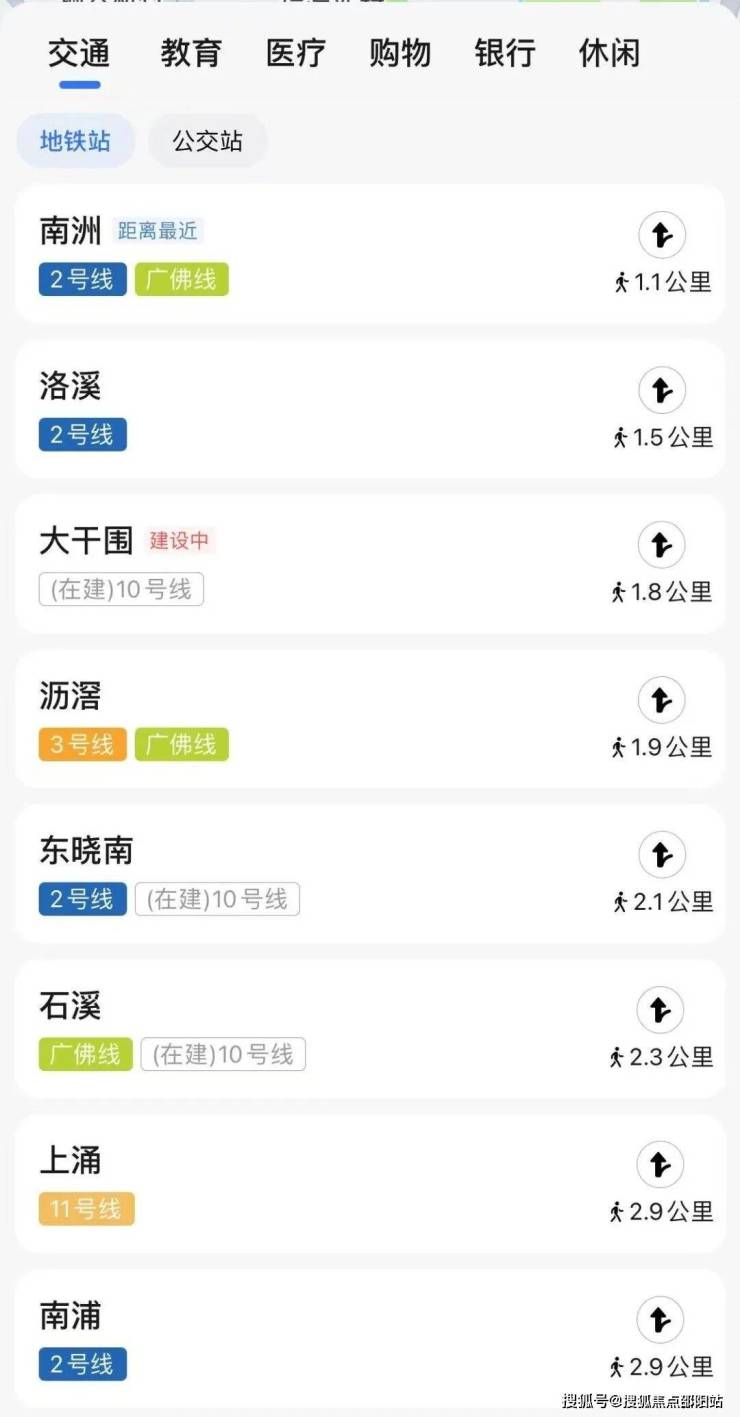Screen dimensions: 740x1417
Task: Get route to 石溪 station
Action: click(x=661, y=1010)
